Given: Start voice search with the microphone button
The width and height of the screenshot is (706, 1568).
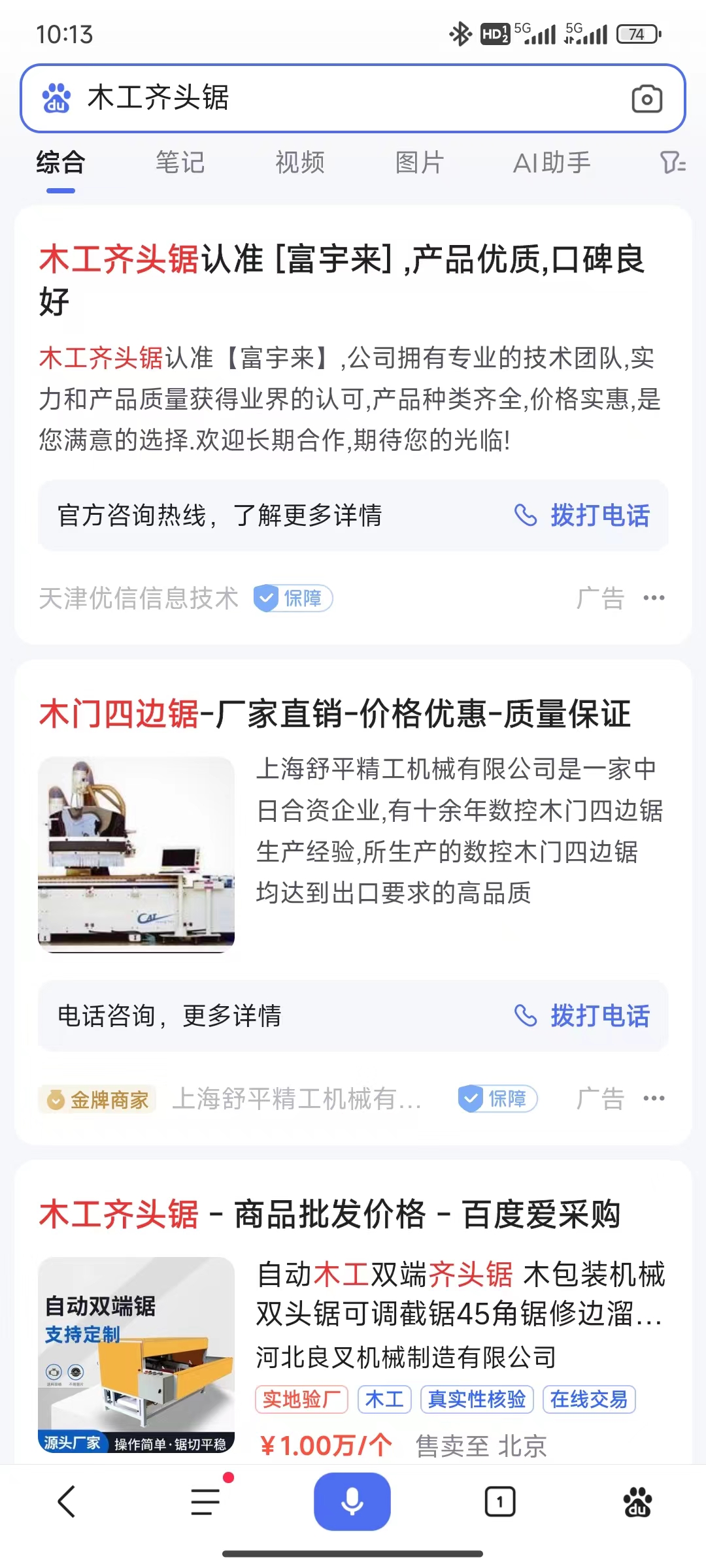Looking at the screenshot, I should point(352,1501).
